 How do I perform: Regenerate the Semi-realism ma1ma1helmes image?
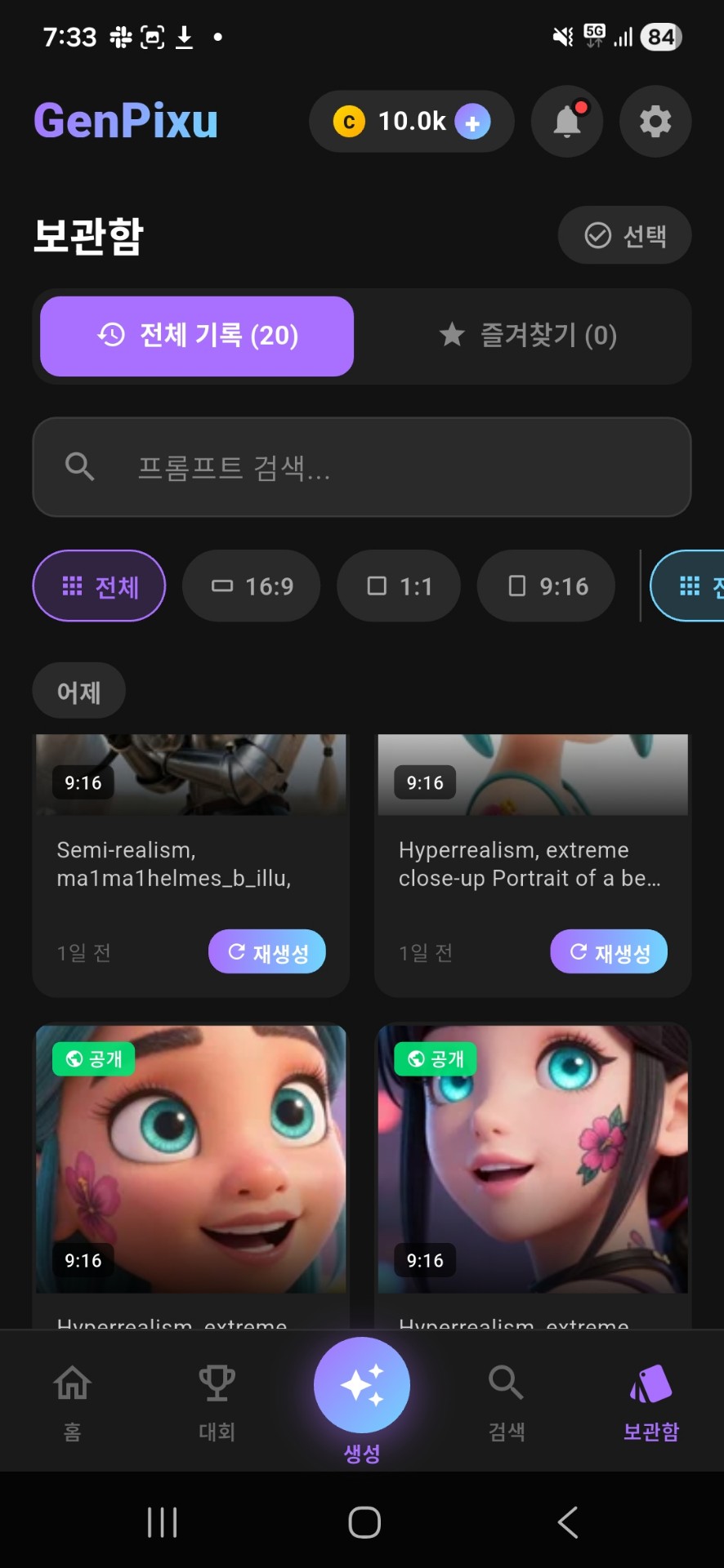(267, 952)
